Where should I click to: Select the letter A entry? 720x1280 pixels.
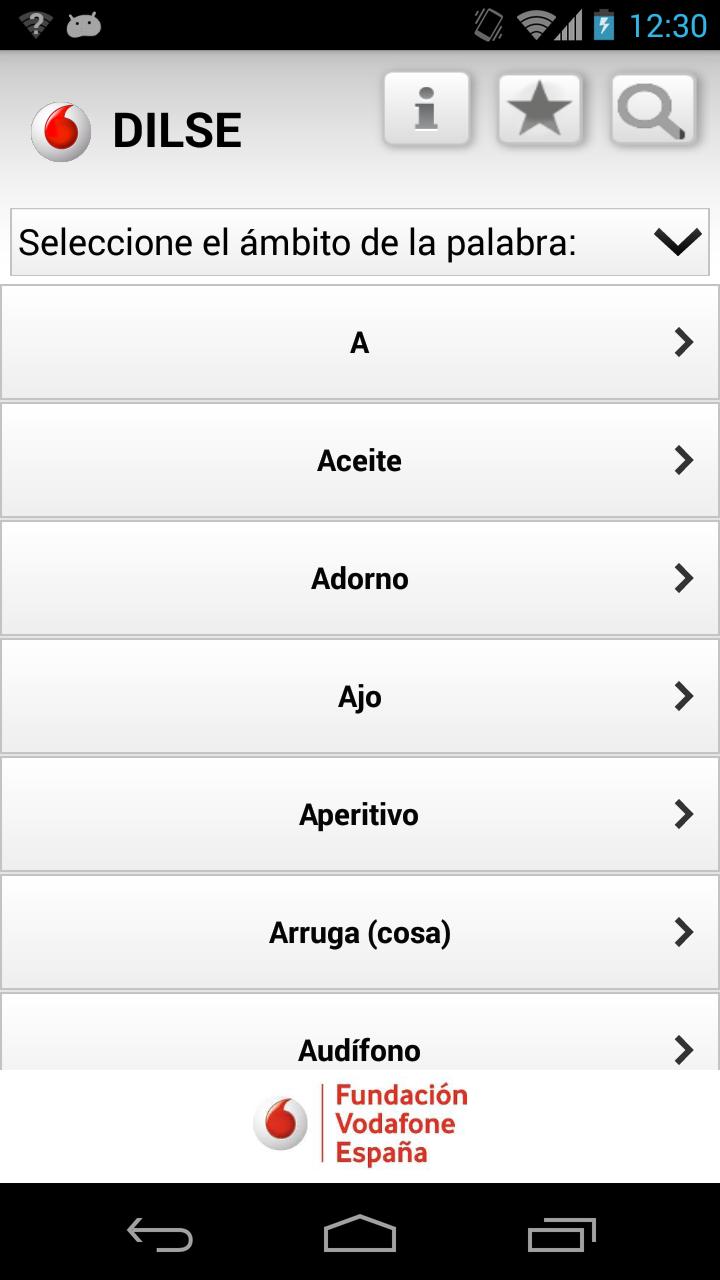(360, 342)
